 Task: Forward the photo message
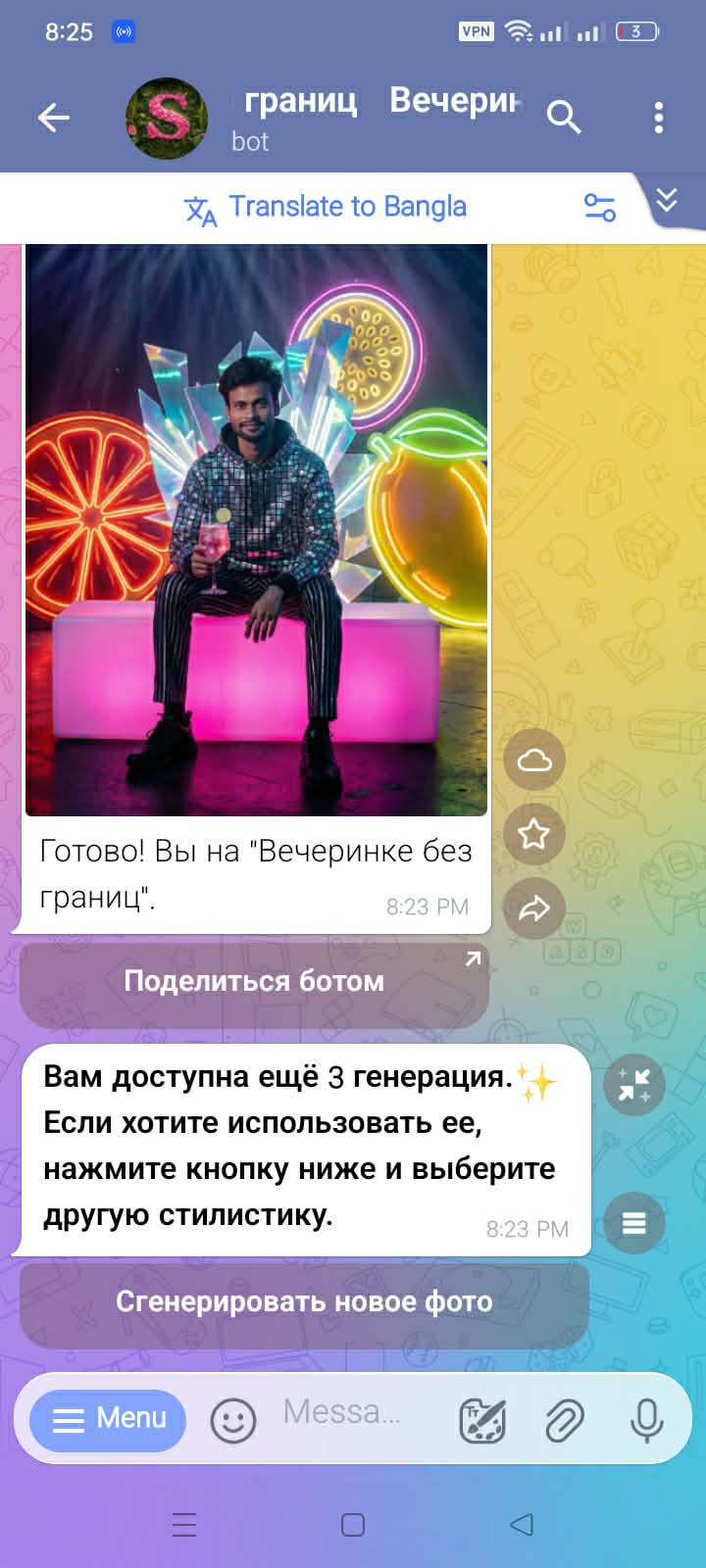tap(534, 908)
